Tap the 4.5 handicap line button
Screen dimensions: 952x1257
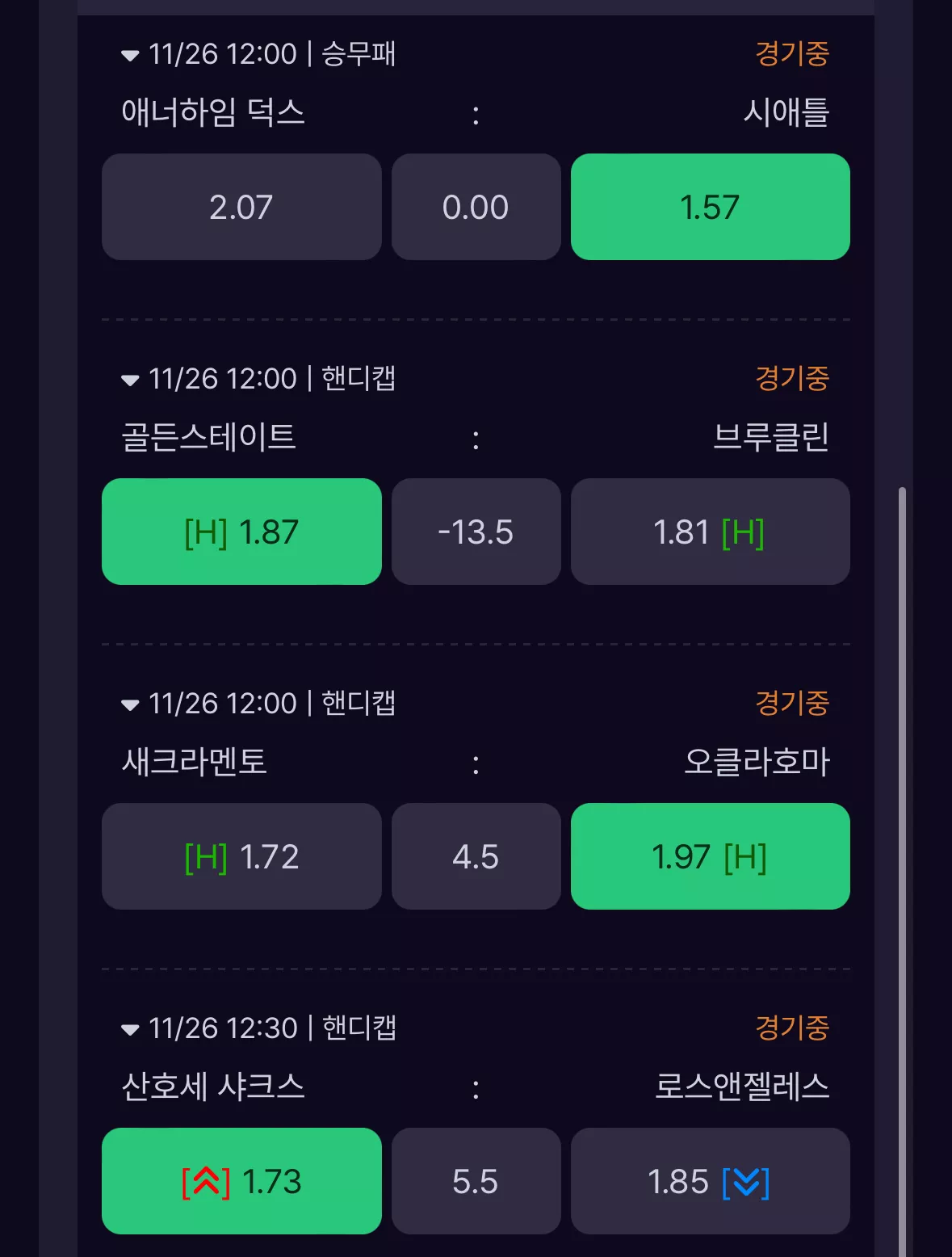(476, 856)
